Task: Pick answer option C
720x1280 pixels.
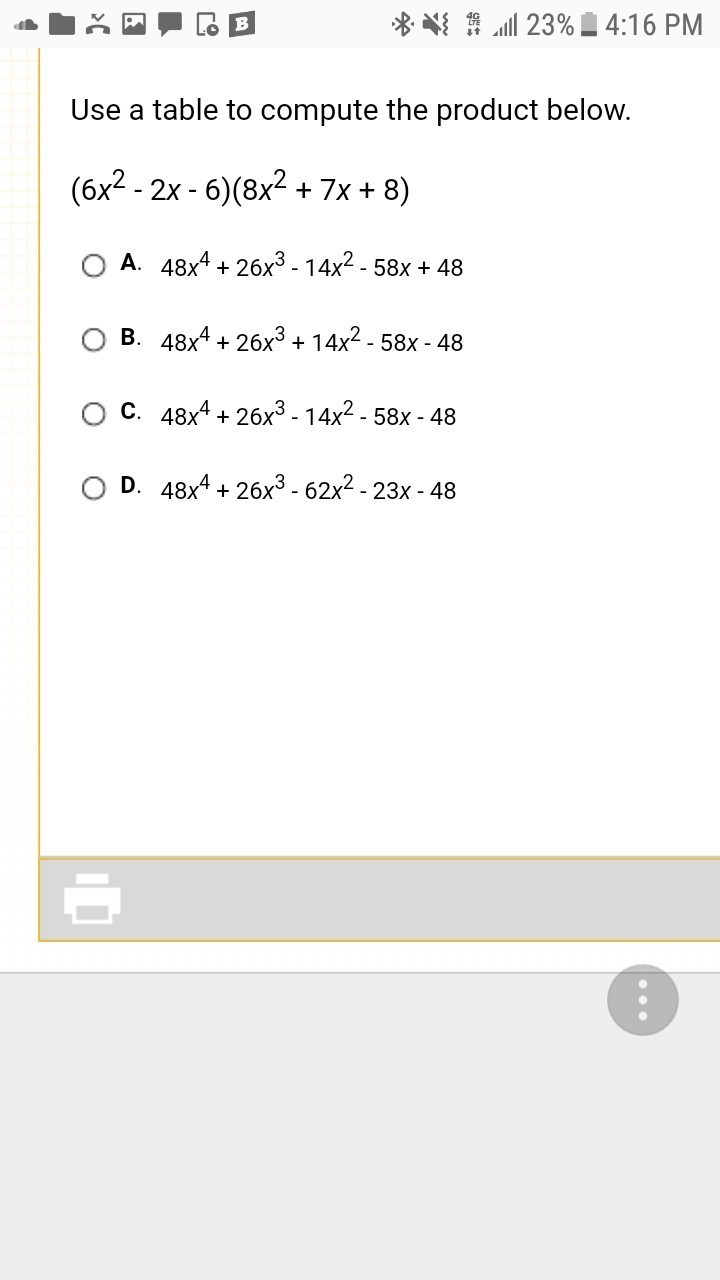Action: [94, 414]
